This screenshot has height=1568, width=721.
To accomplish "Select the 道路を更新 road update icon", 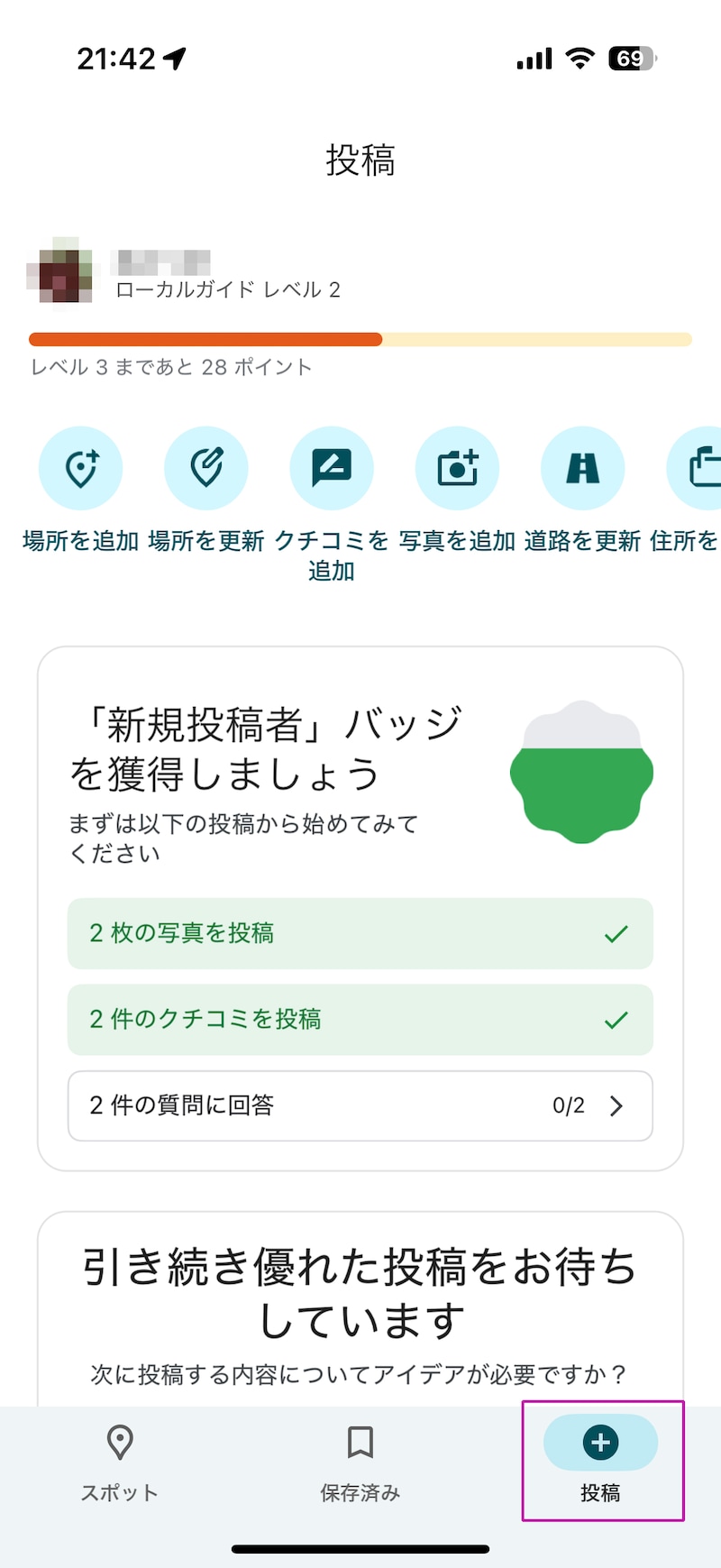I will 582,468.
